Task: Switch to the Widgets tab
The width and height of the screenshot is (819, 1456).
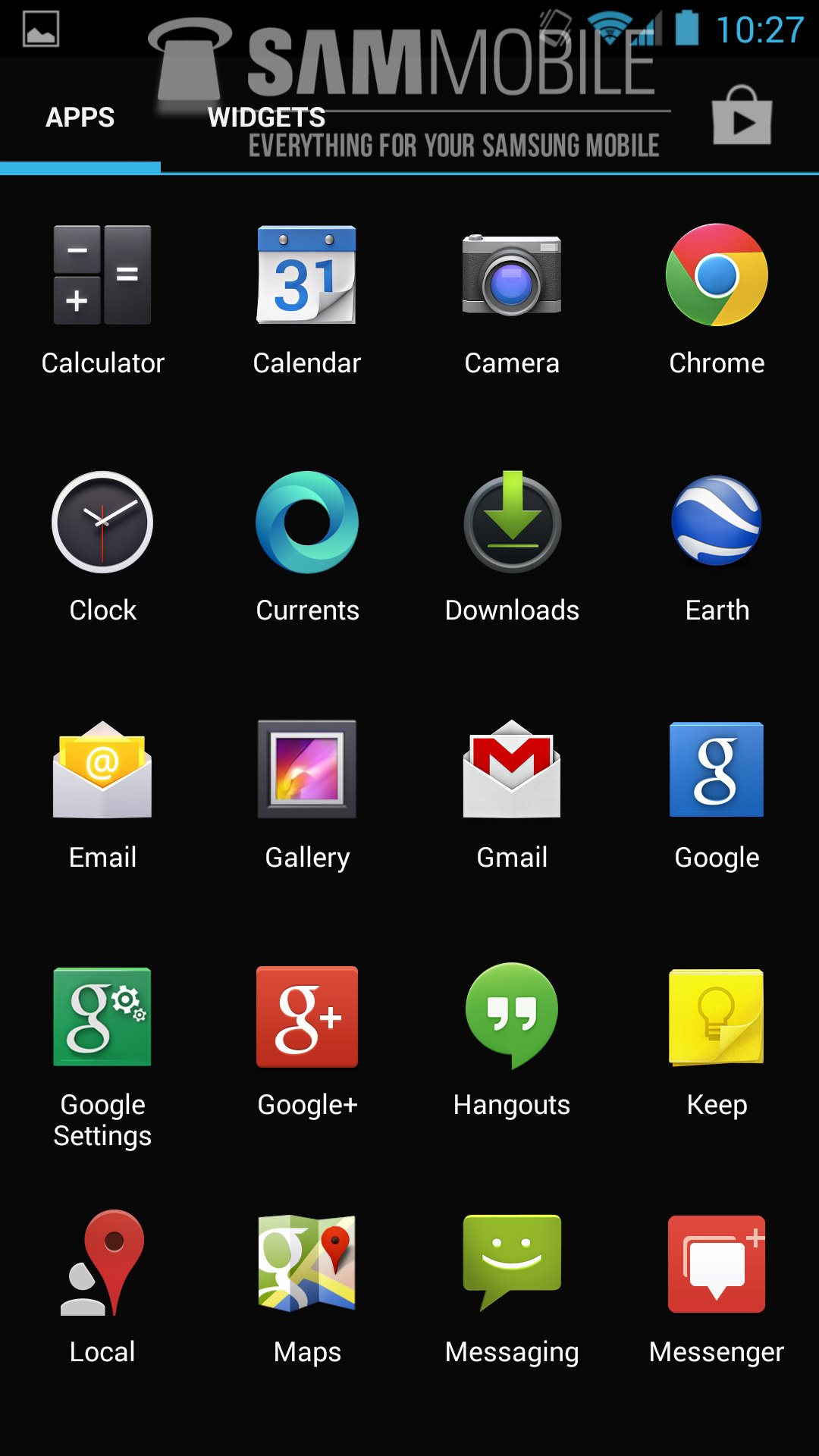Action: point(266,118)
